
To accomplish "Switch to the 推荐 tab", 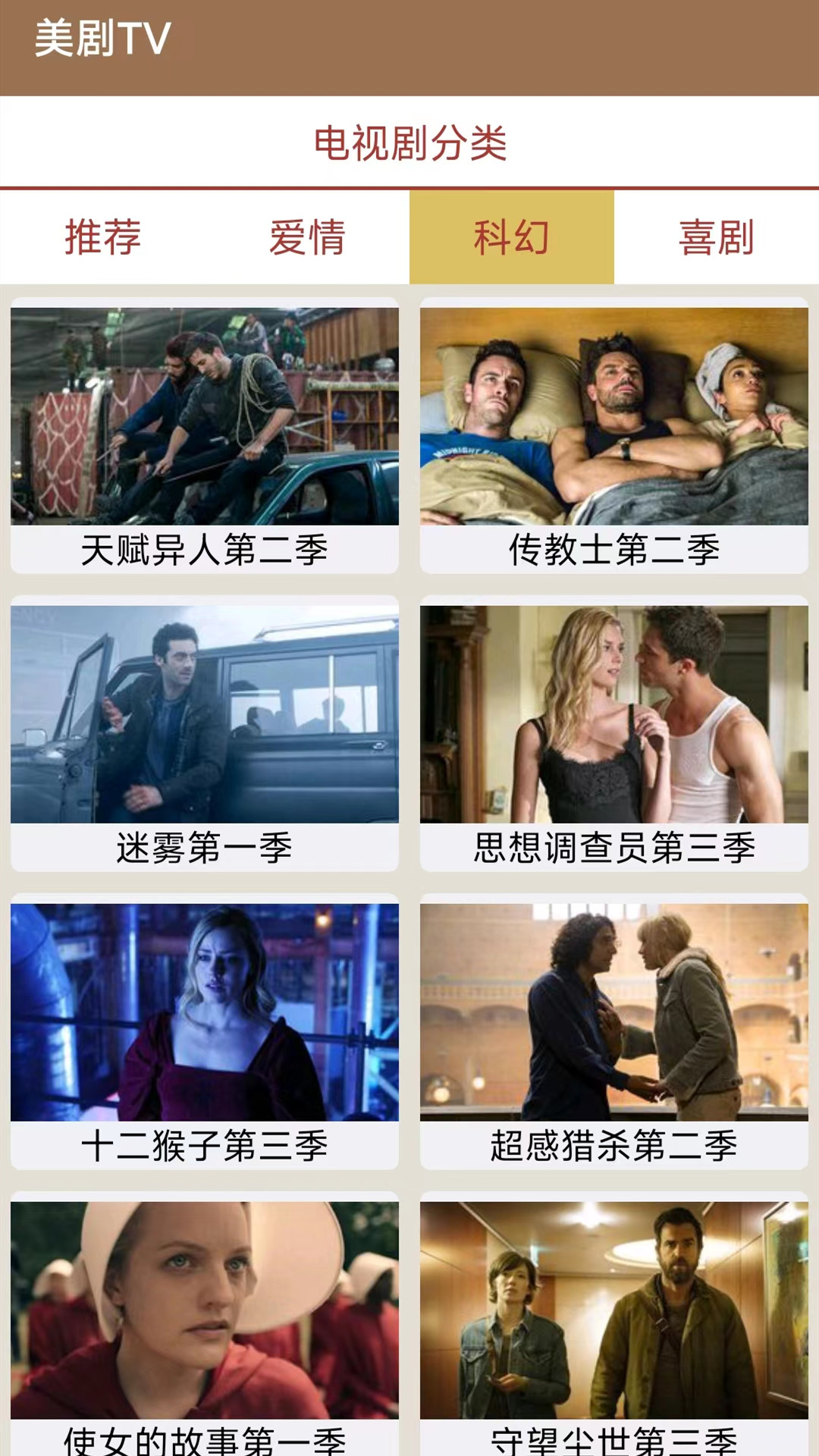I will [x=102, y=237].
